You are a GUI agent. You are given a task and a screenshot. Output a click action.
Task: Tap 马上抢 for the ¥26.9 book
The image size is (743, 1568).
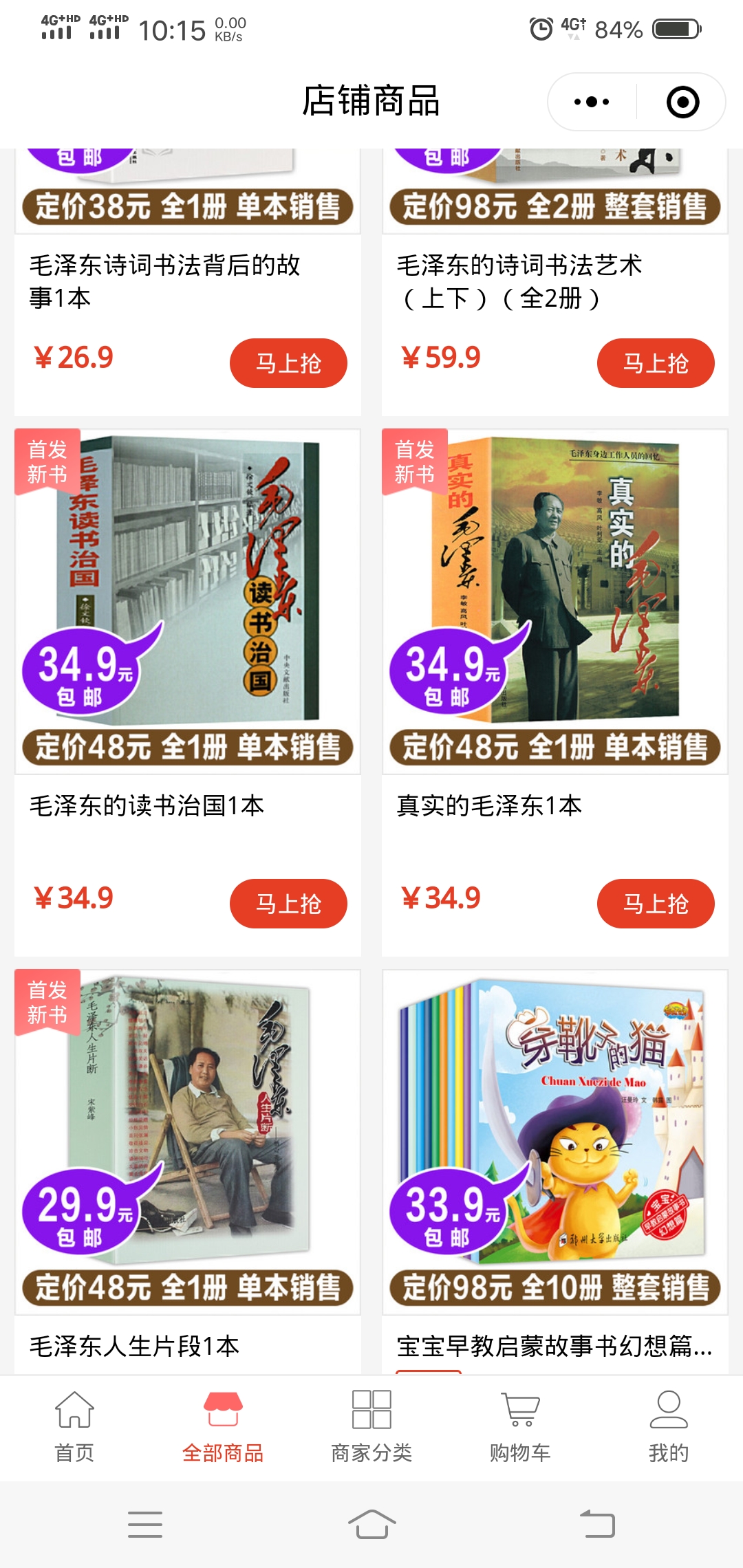click(288, 363)
